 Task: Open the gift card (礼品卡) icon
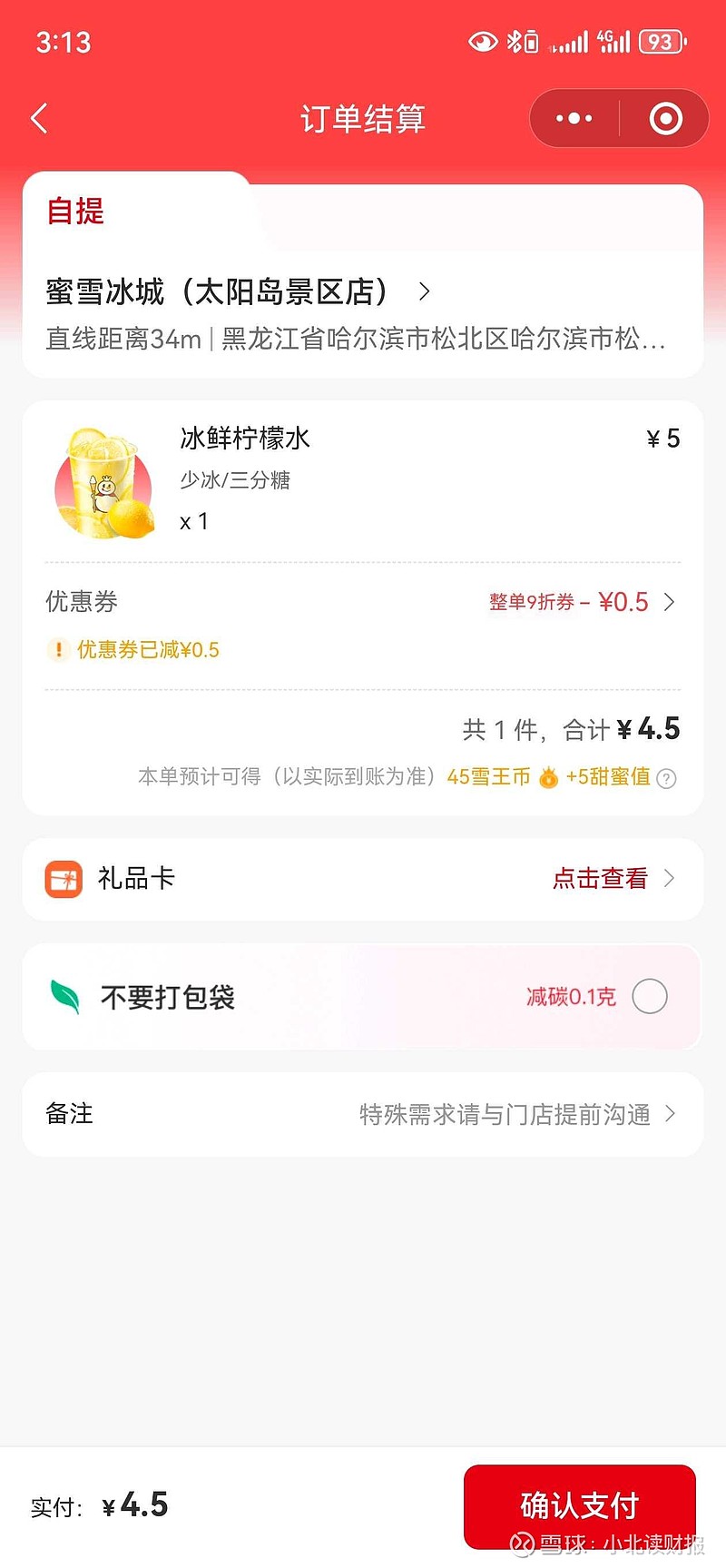tap(63, 879)
